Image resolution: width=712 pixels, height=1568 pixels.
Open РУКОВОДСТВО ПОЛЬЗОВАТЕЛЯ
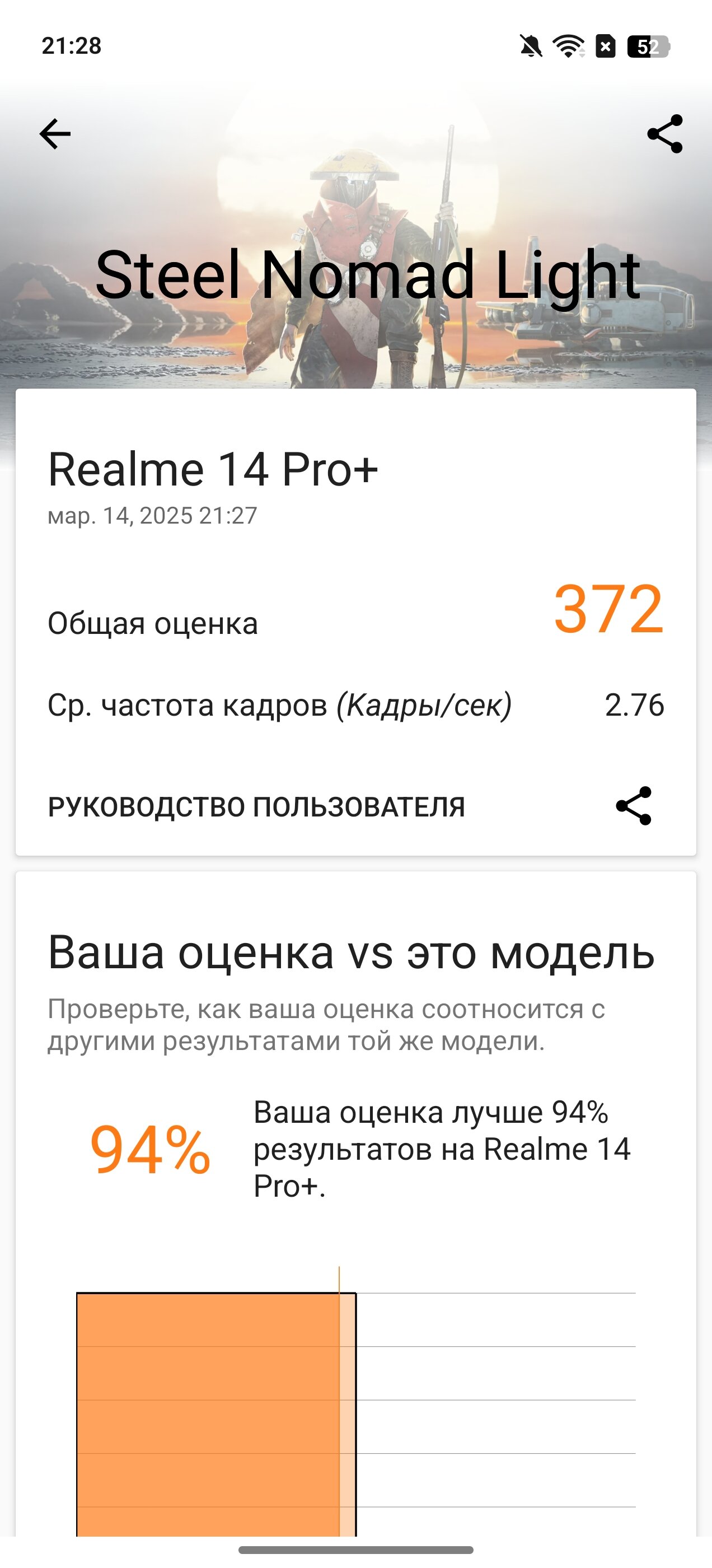(256, 806)
